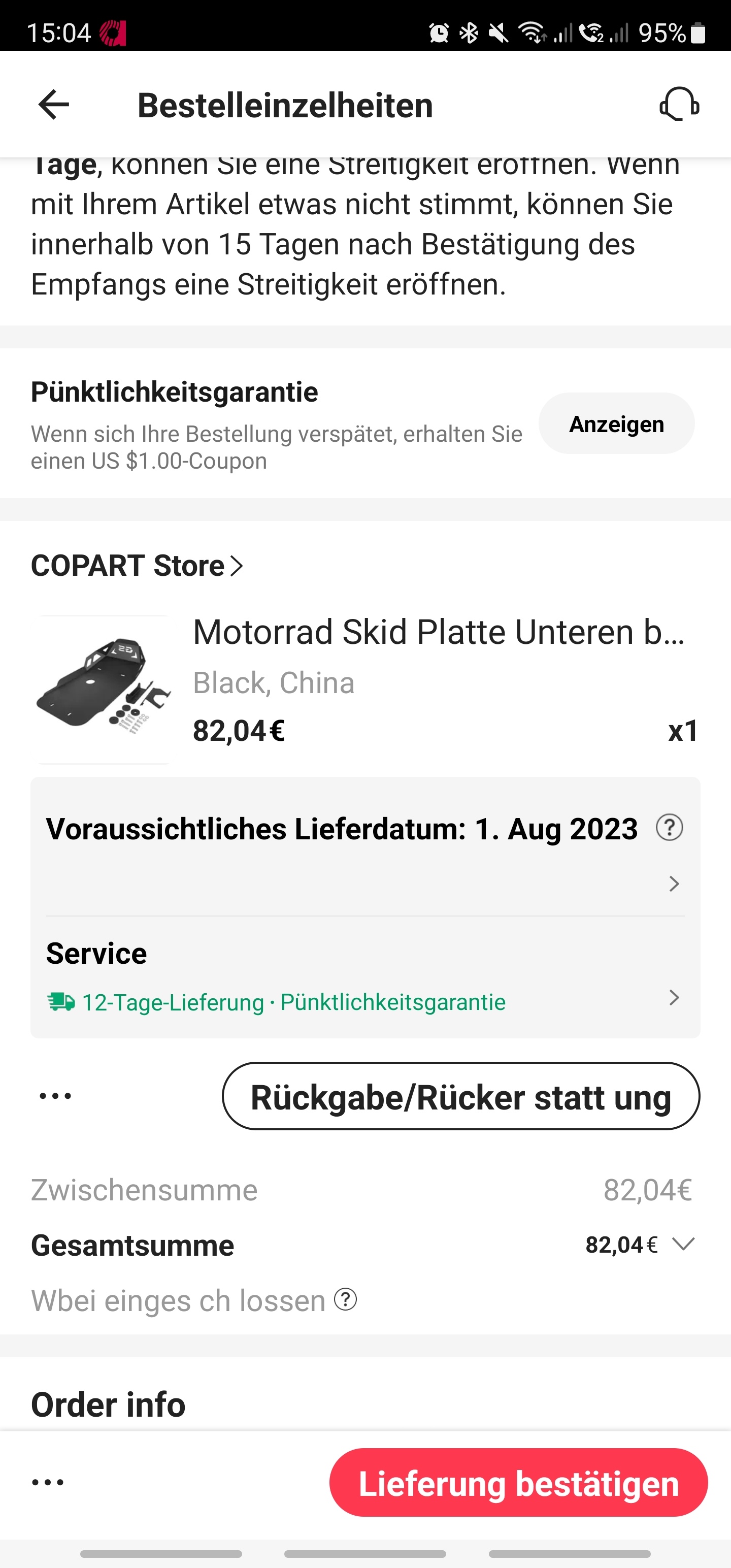Open more options beside Rückgabe button
The width and height of the screenshot is (731, 1568).
(x=55, y=1096)
